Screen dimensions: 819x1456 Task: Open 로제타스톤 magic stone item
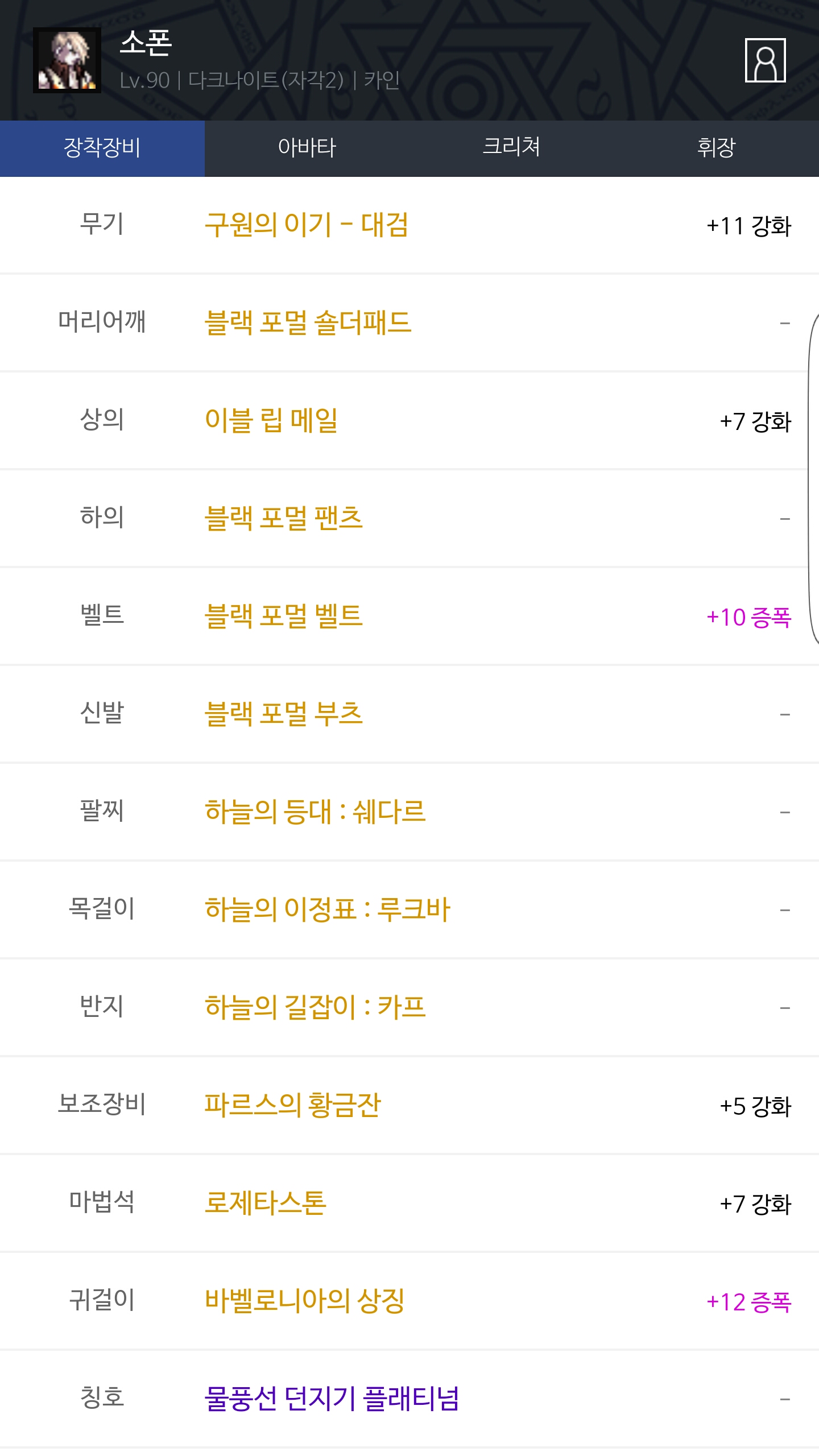coord(265,1203)
